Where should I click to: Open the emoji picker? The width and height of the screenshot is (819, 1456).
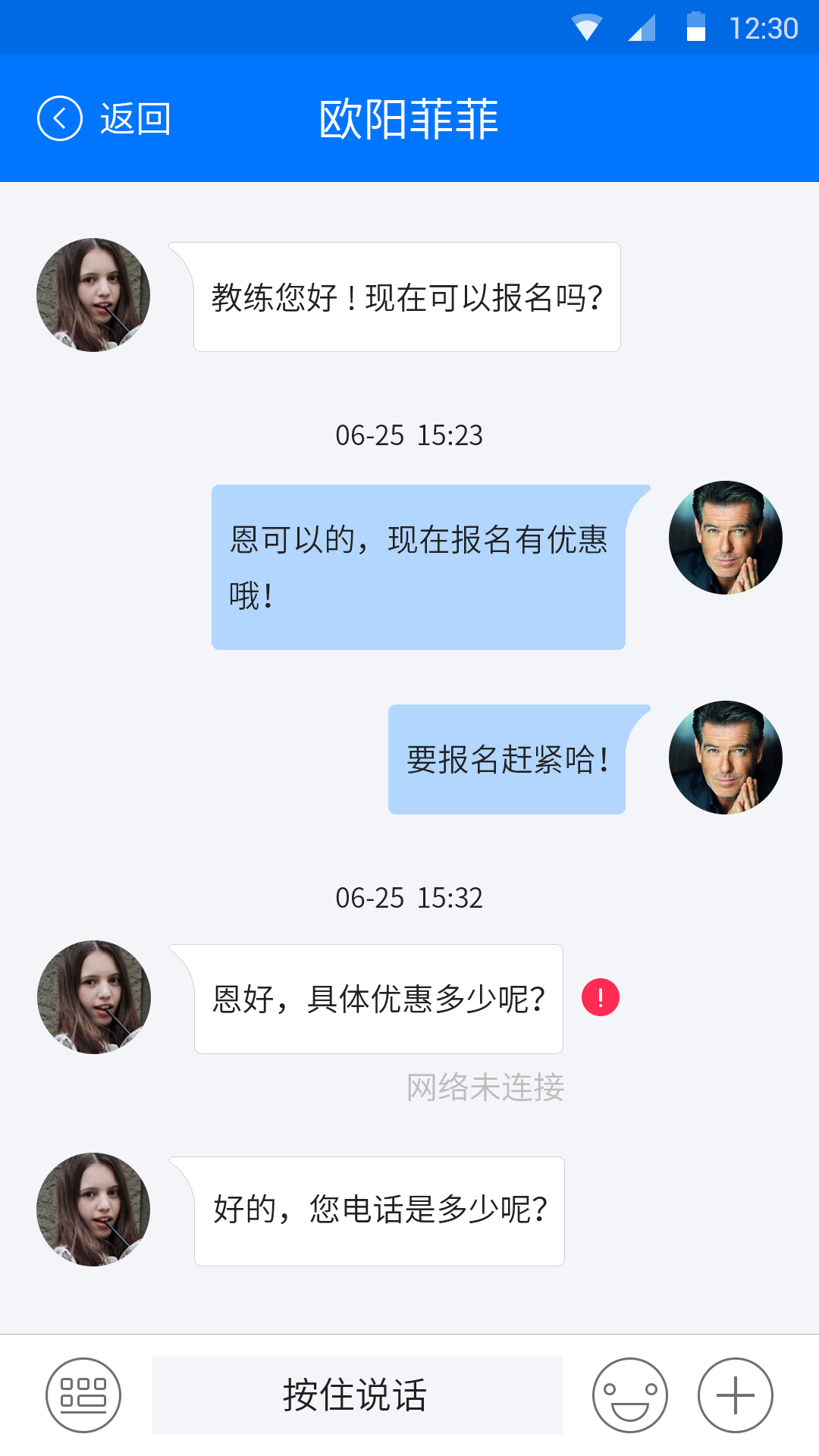pos(629,1395)
